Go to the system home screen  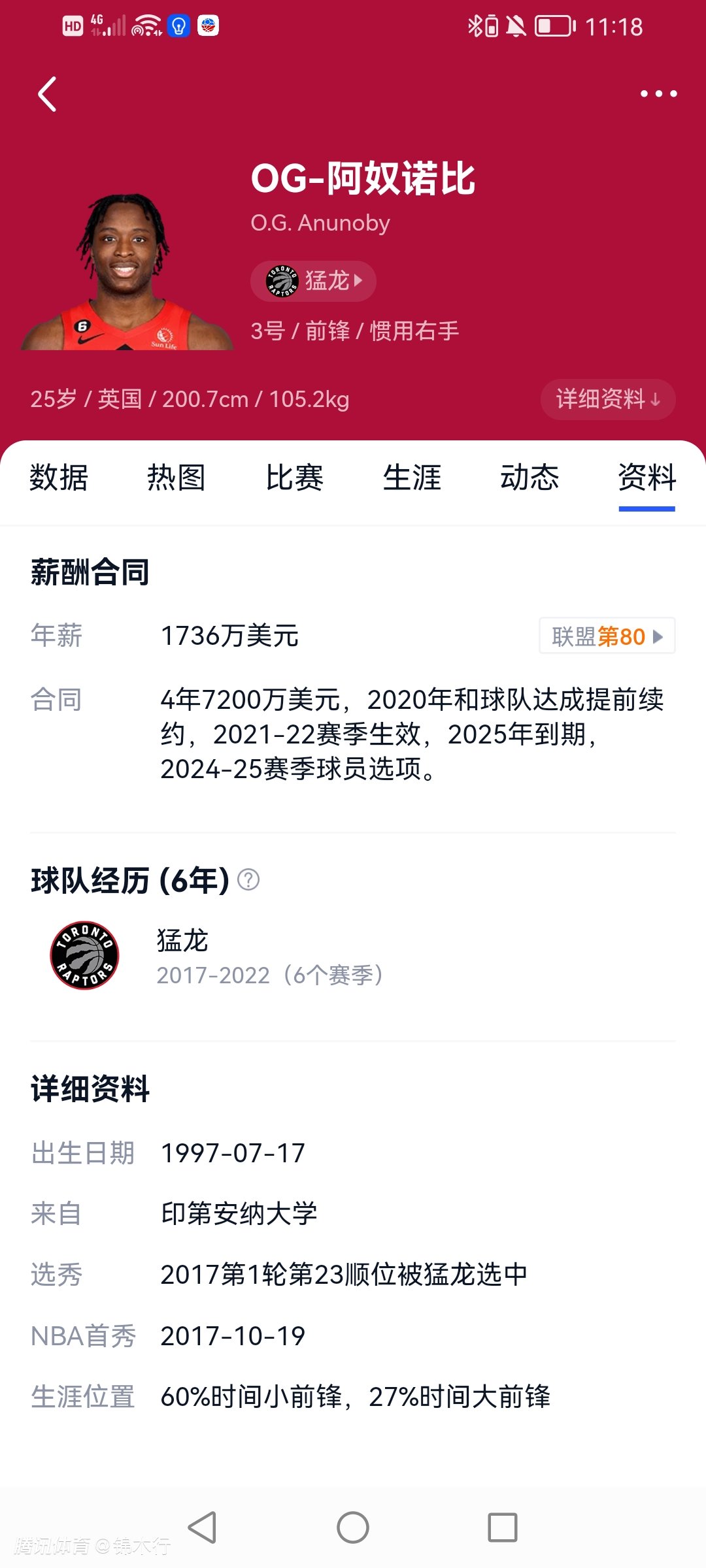tap(353, 1527)
